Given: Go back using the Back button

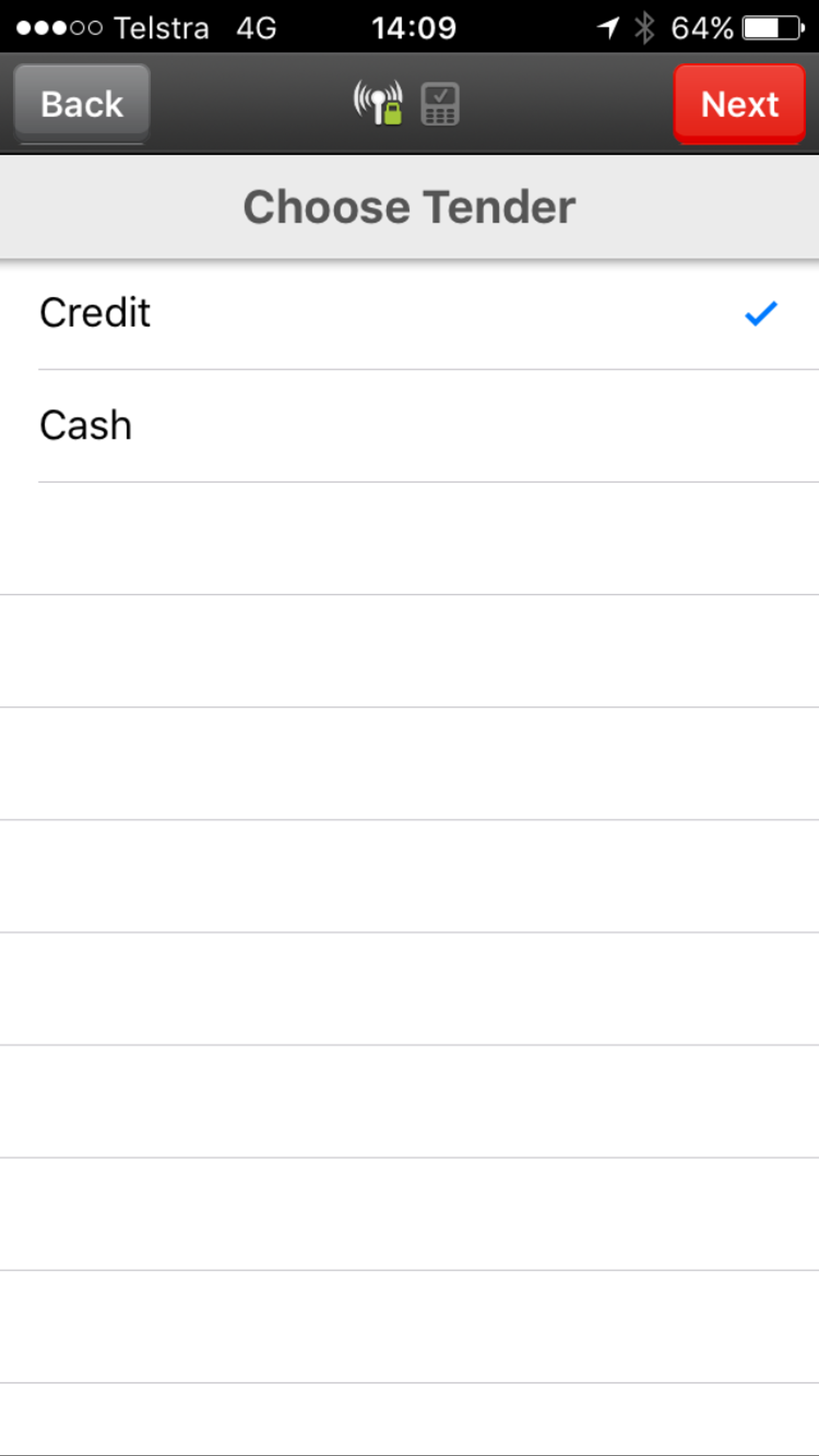Looking at the screenshot, I should tap(81, 103).
